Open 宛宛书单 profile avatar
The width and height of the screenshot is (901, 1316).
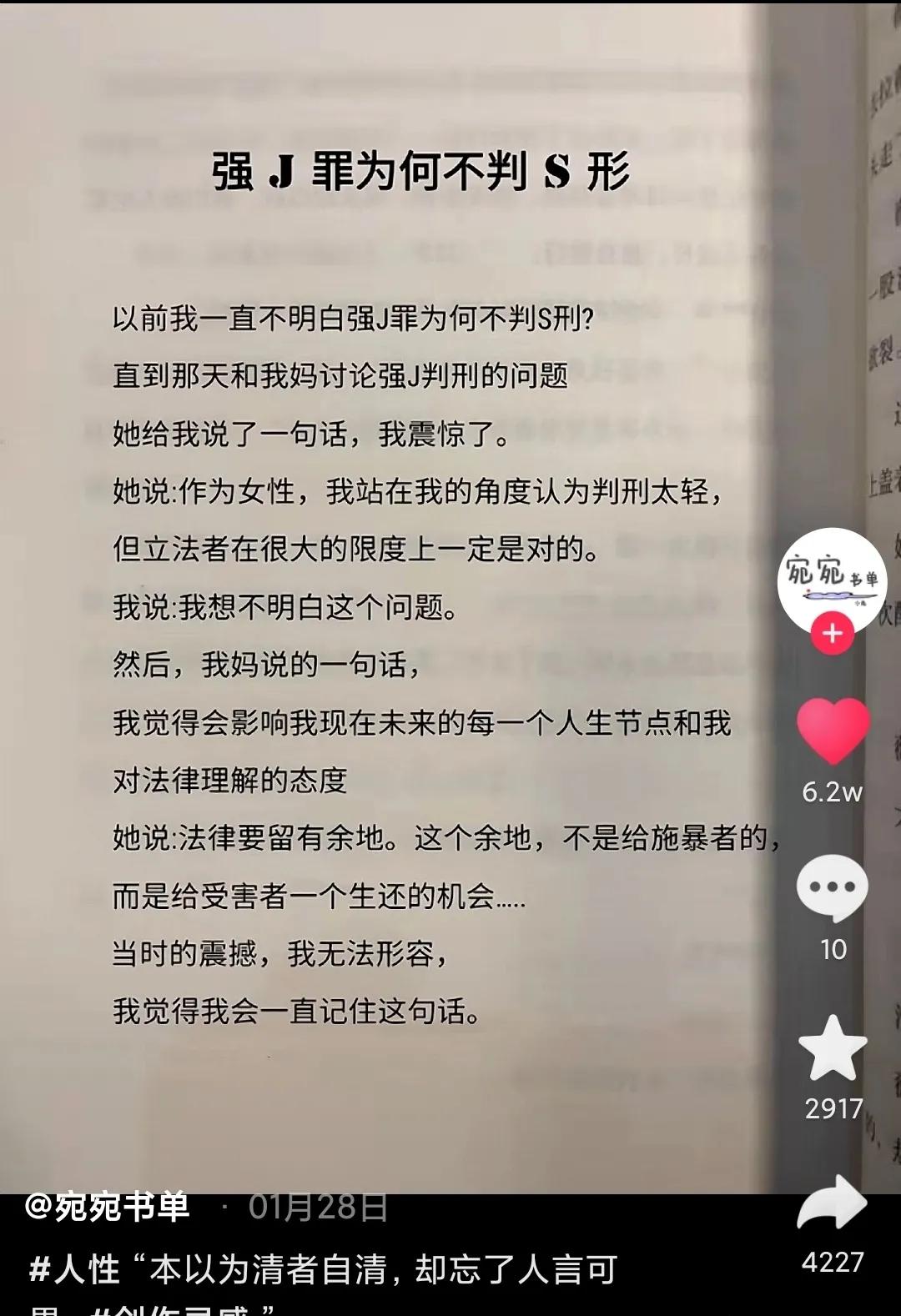(831, 577)
